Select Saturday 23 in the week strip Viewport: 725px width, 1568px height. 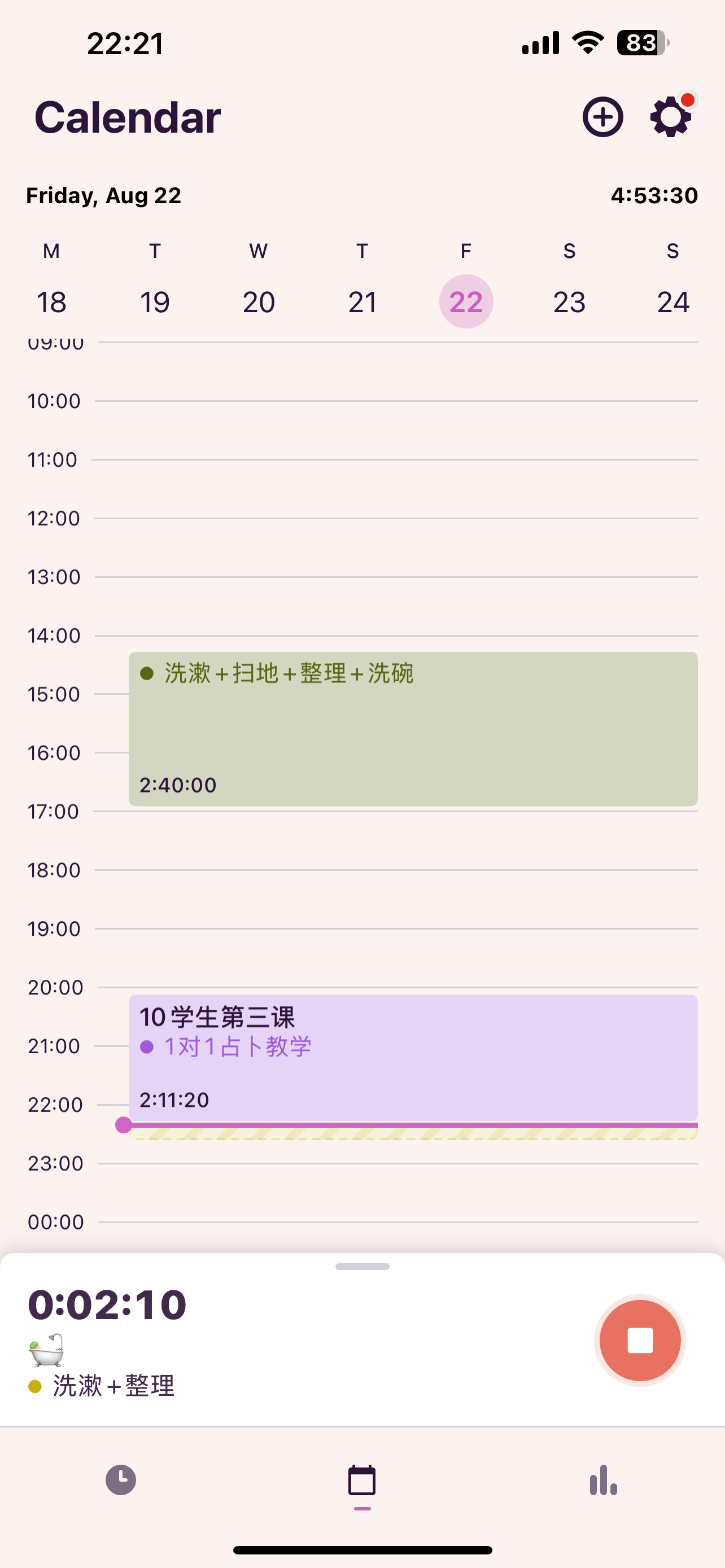[x=570, y=302]
